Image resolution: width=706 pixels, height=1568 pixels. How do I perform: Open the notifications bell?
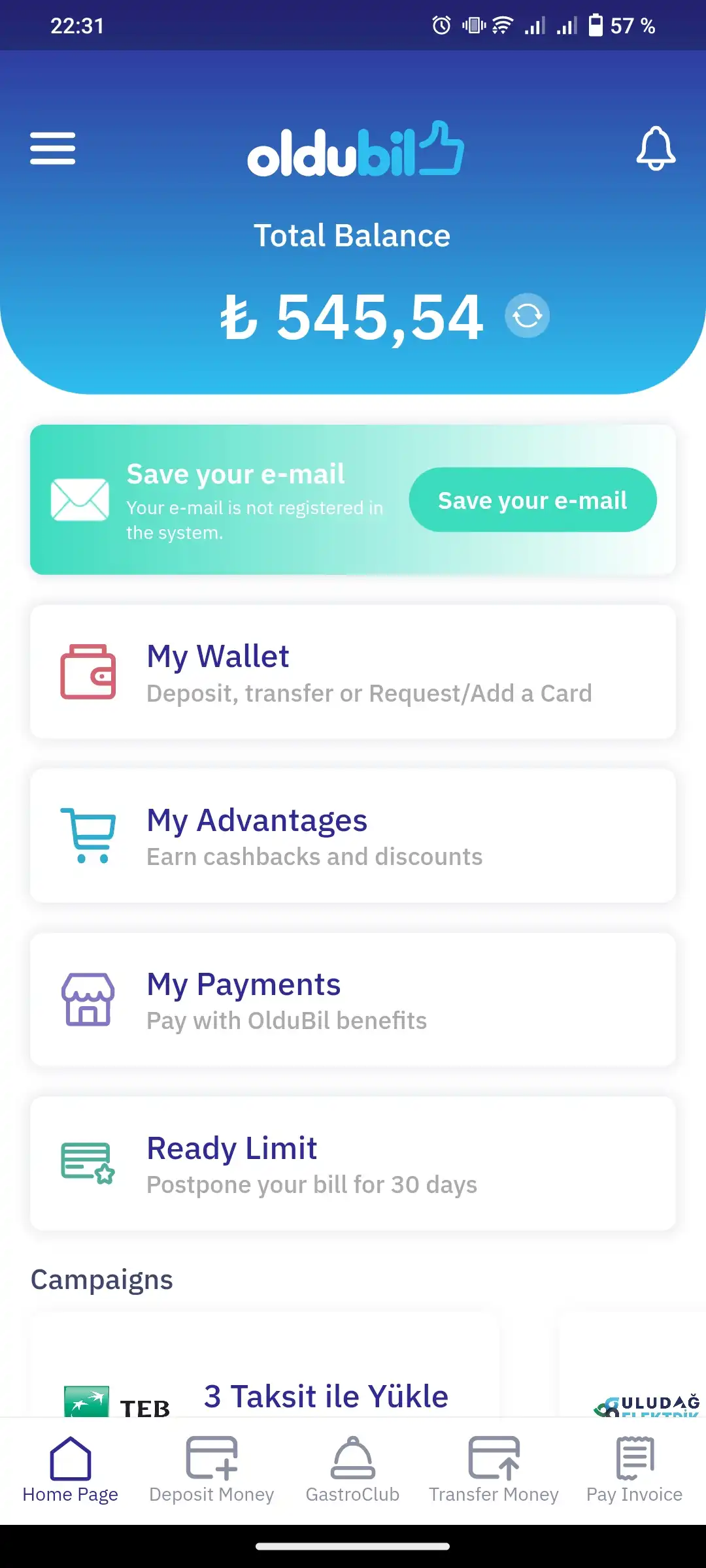coord(656,148)
